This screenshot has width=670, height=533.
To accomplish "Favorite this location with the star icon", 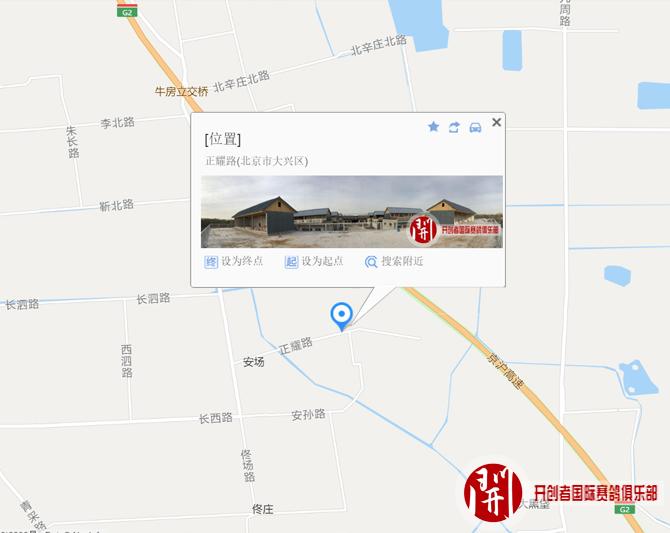I will coord(433,127).
